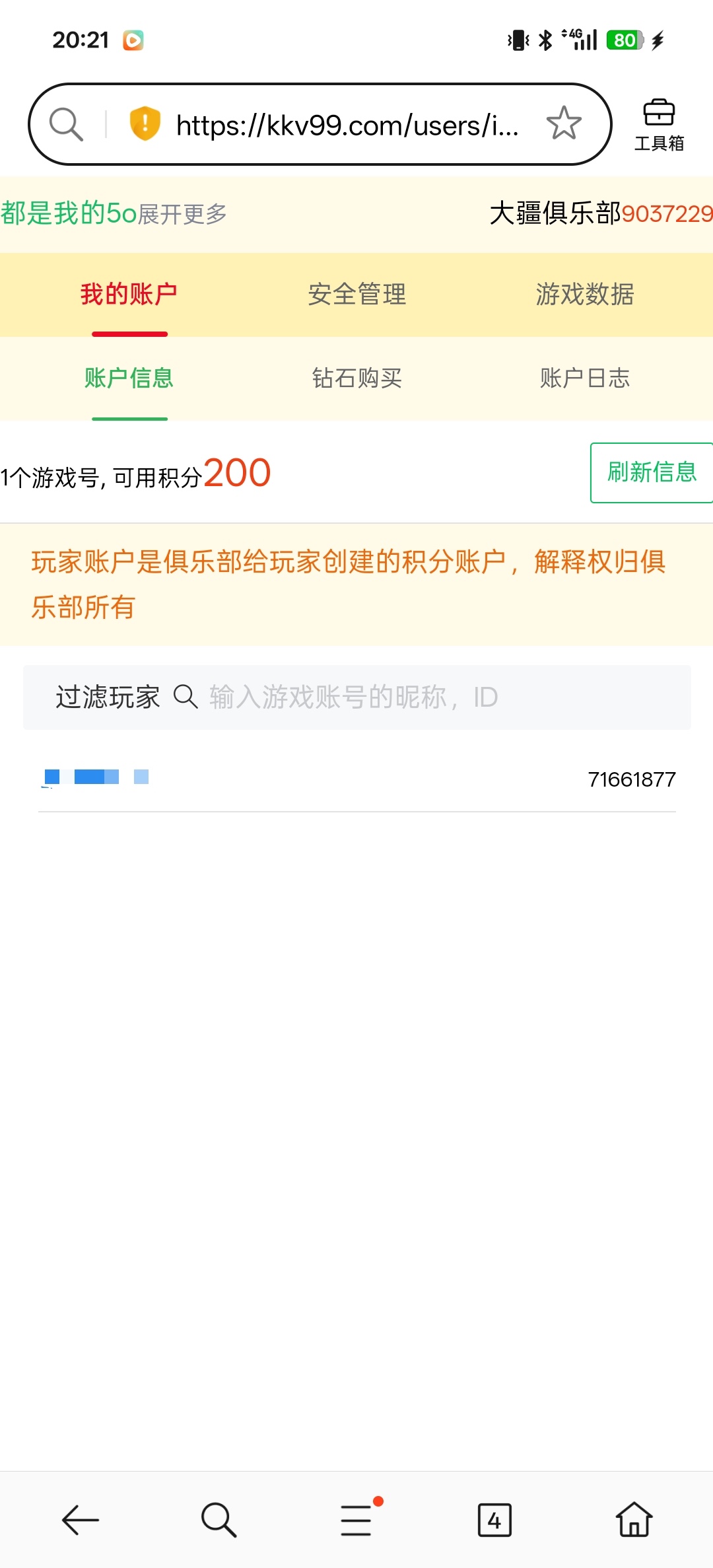Focus the 过滤玩家 filter input field
The height and width of the screenshot is (1568, 713).
pyautogui.click(x=436, y=697)
